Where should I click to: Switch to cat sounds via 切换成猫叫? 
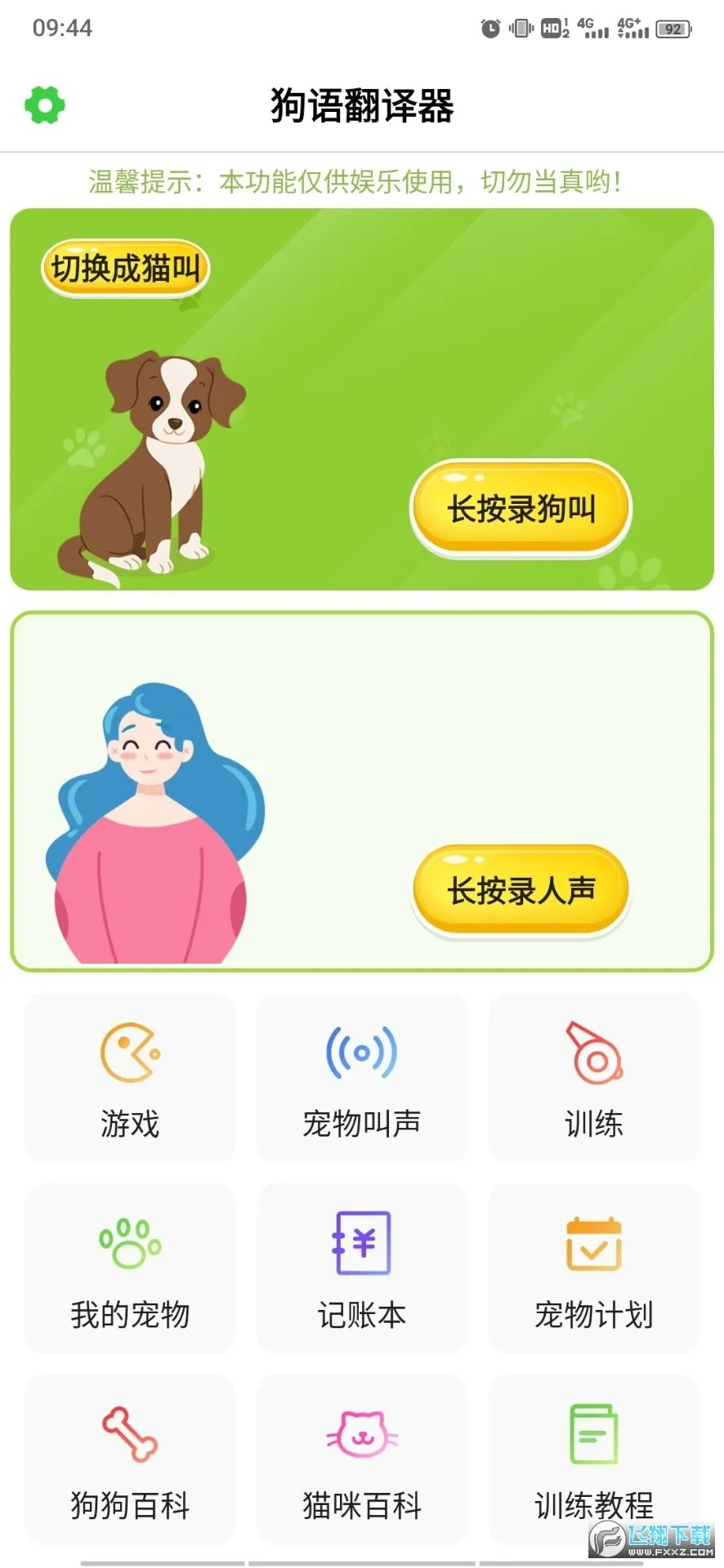124,265
